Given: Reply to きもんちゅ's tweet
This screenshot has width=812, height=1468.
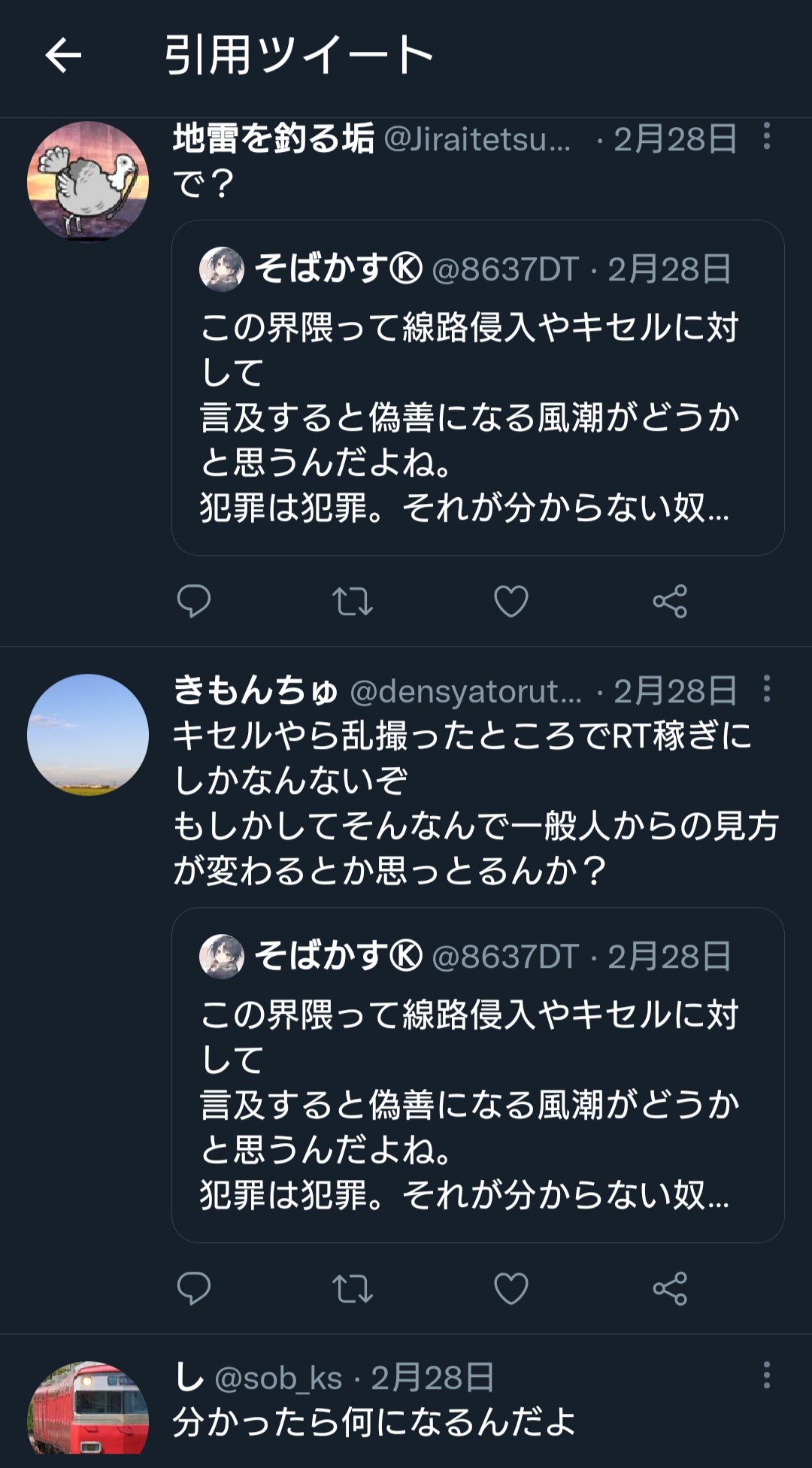Looking at the screenshot, I should point(195,1286).
